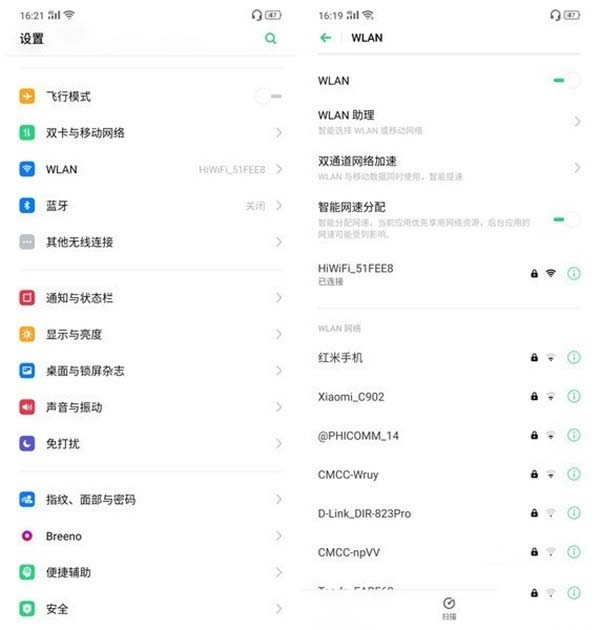
Task: Open 其他无线连接
Action: click(150, 242)
